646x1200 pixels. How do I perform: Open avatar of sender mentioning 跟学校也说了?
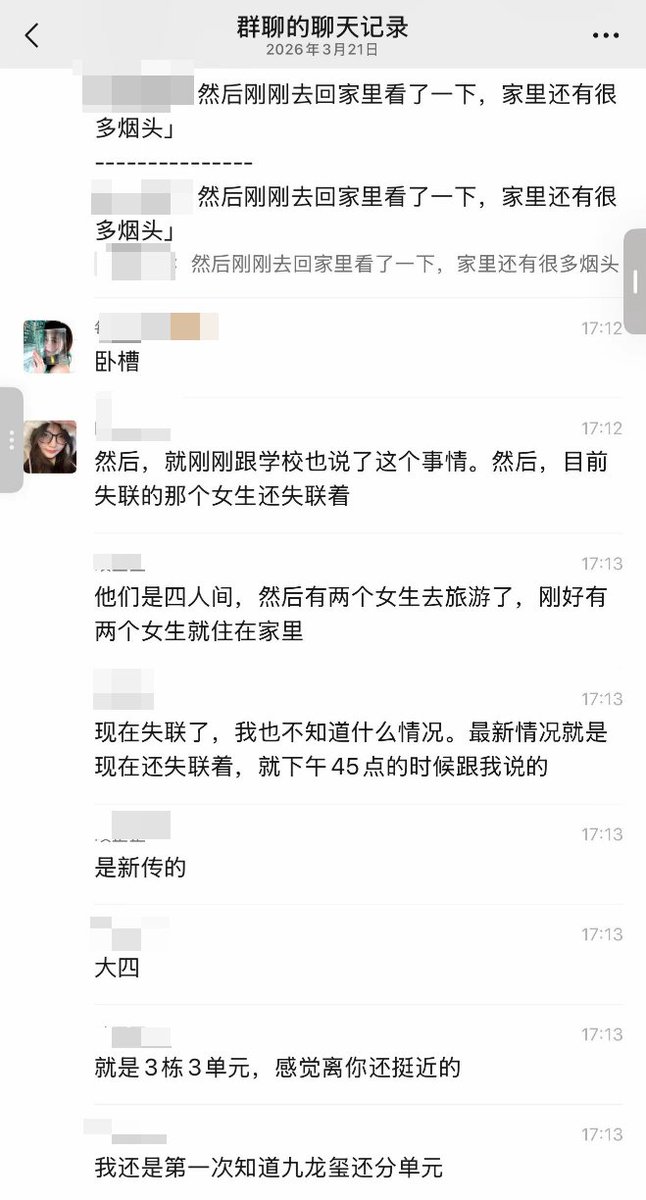pos(50,447)
